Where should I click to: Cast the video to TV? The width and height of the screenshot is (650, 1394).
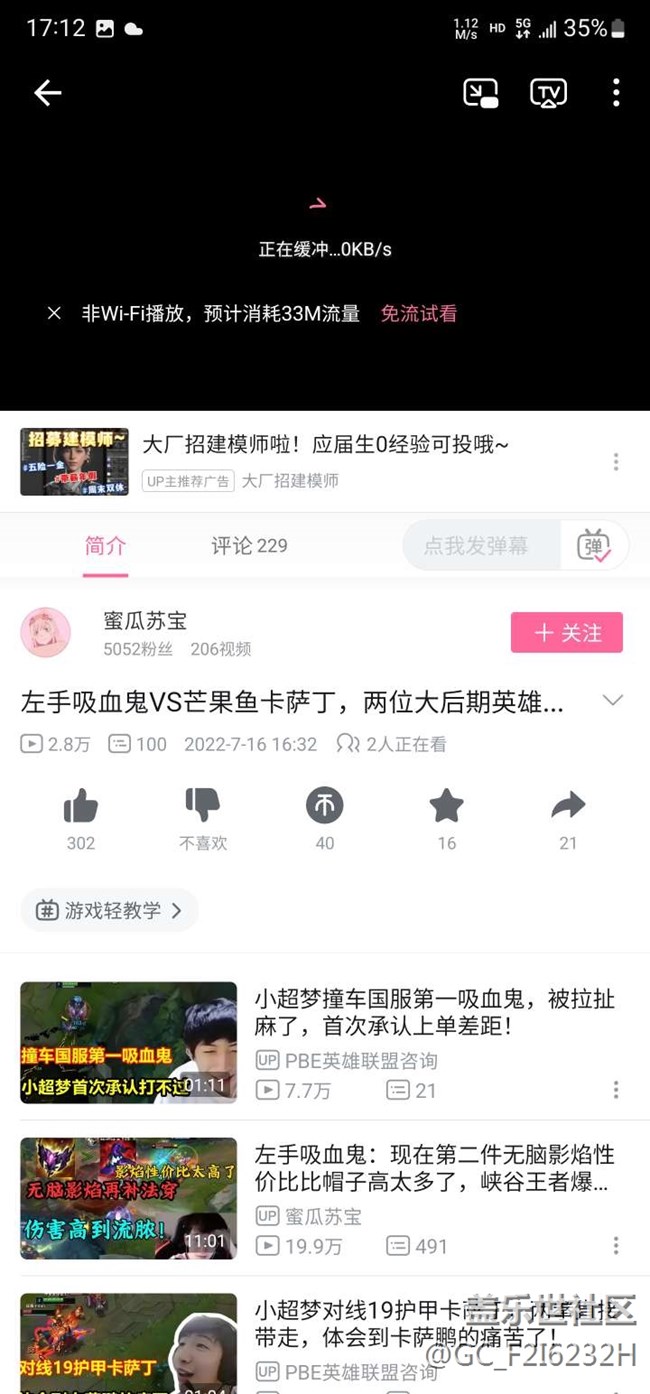pos(548,93)
